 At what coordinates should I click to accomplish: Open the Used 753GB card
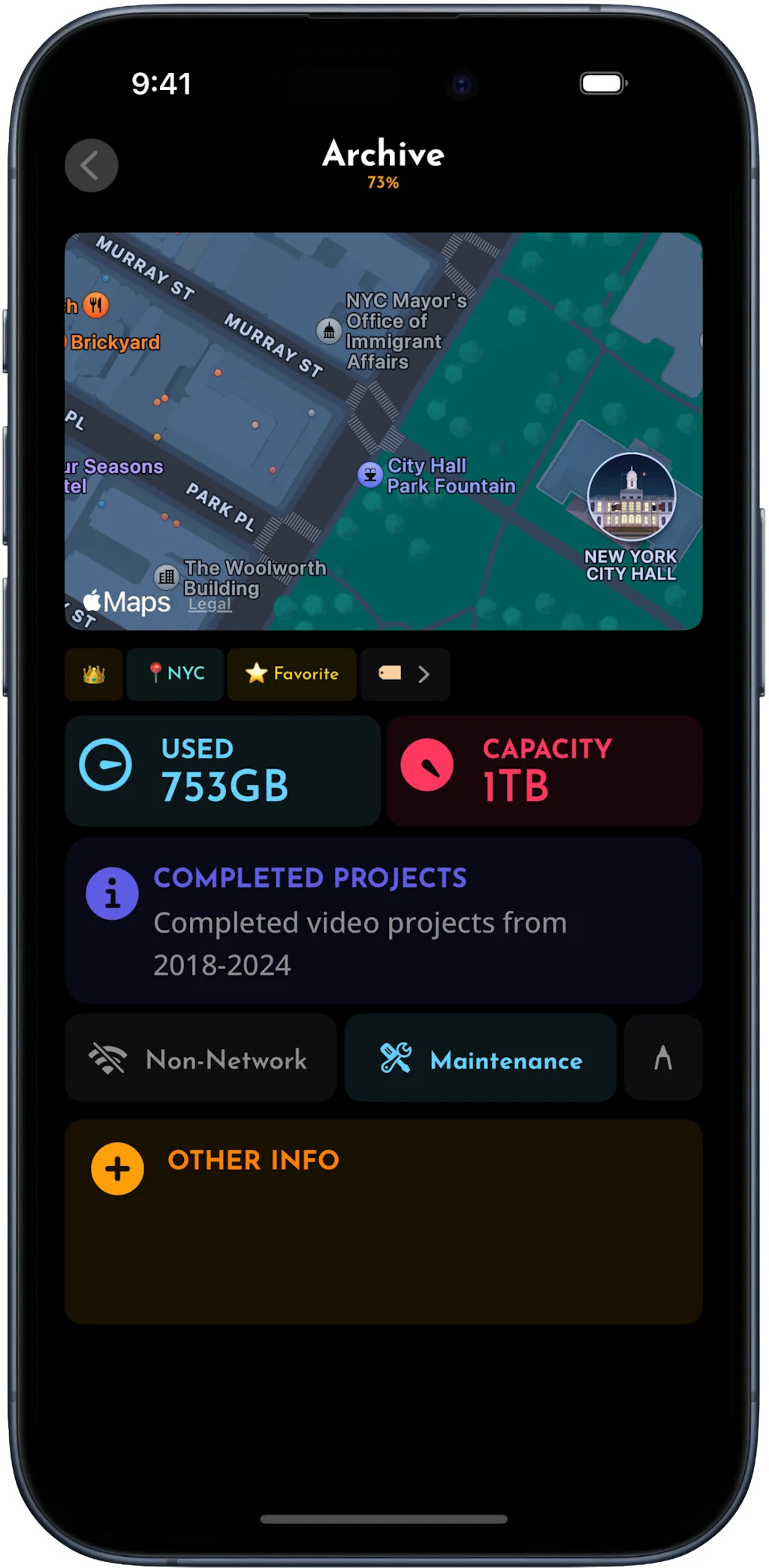(x=222, y=770)
